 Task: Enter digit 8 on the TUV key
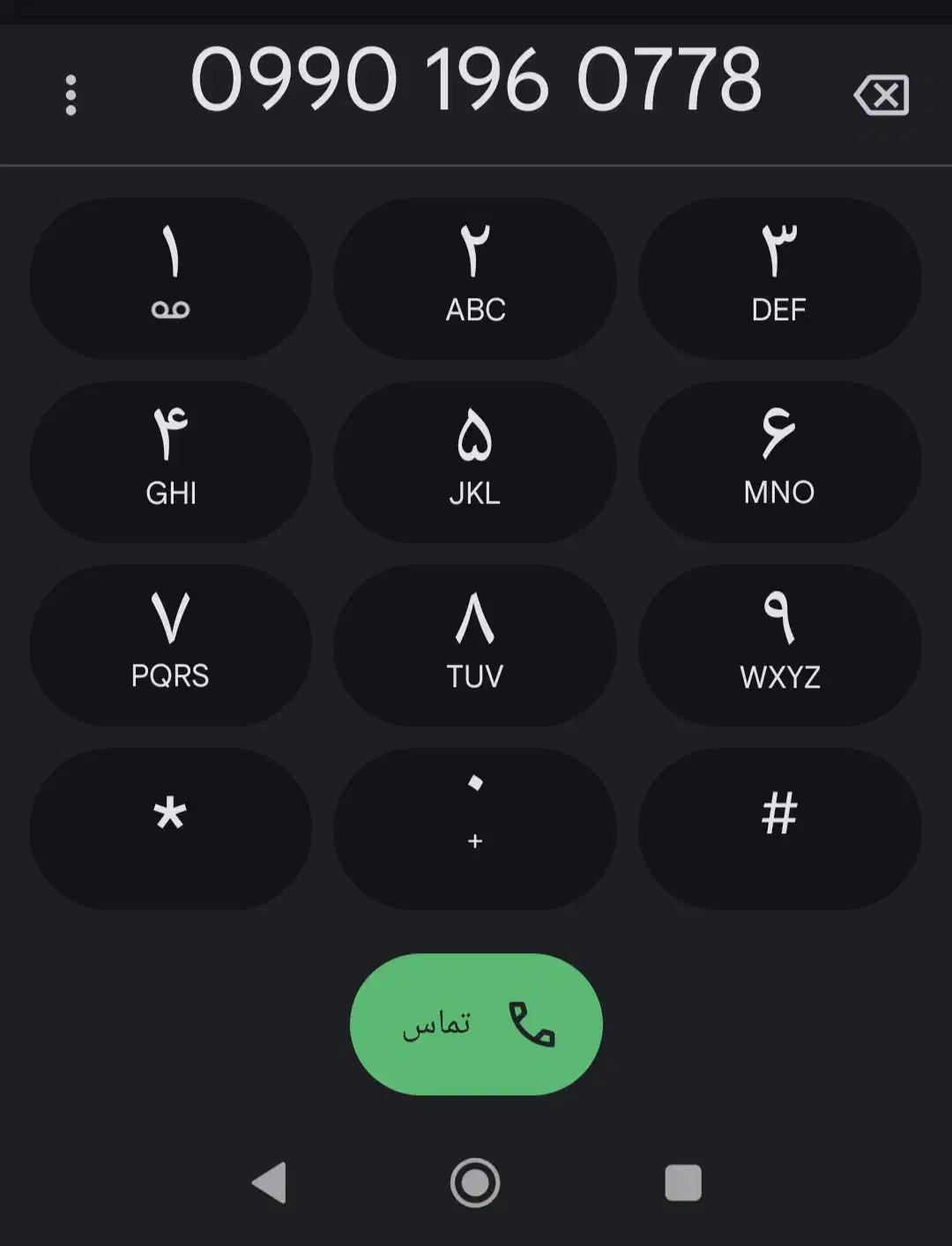click(x=475, y=645)
